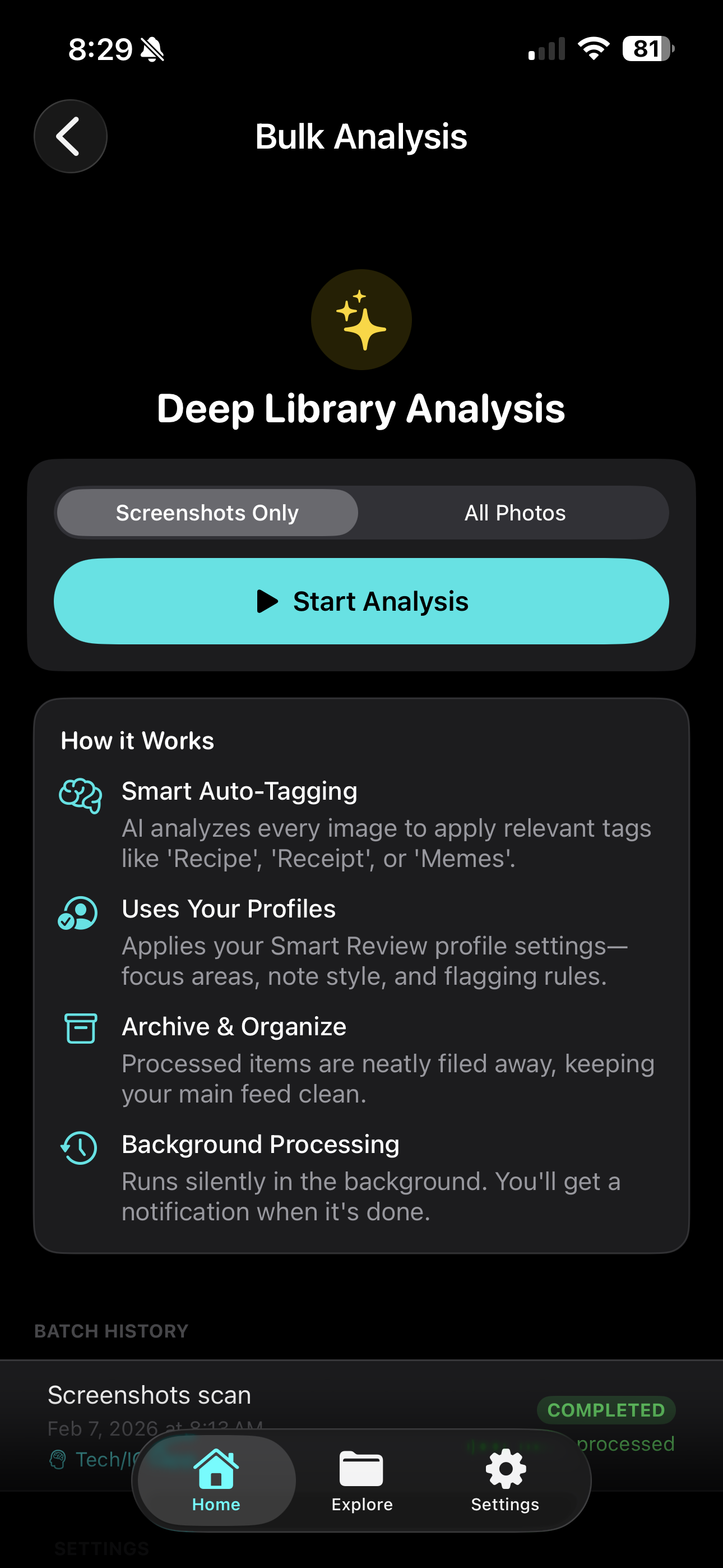Viewport: 723px width, 1568px height.
Task: Switch to All Photos mode
Action: pyautogui.click(x=515, y=513)
